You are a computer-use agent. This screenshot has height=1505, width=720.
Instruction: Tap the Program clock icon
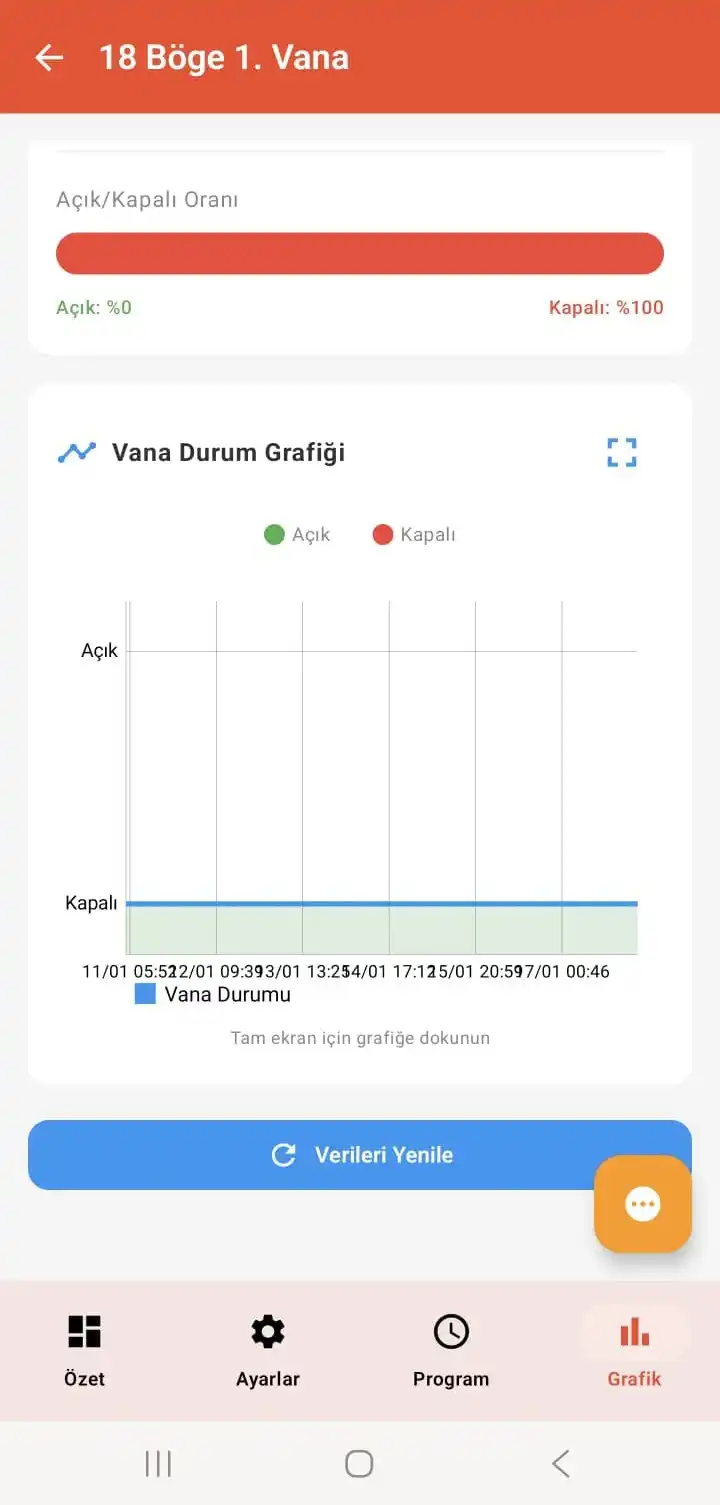coord(450,1331)
